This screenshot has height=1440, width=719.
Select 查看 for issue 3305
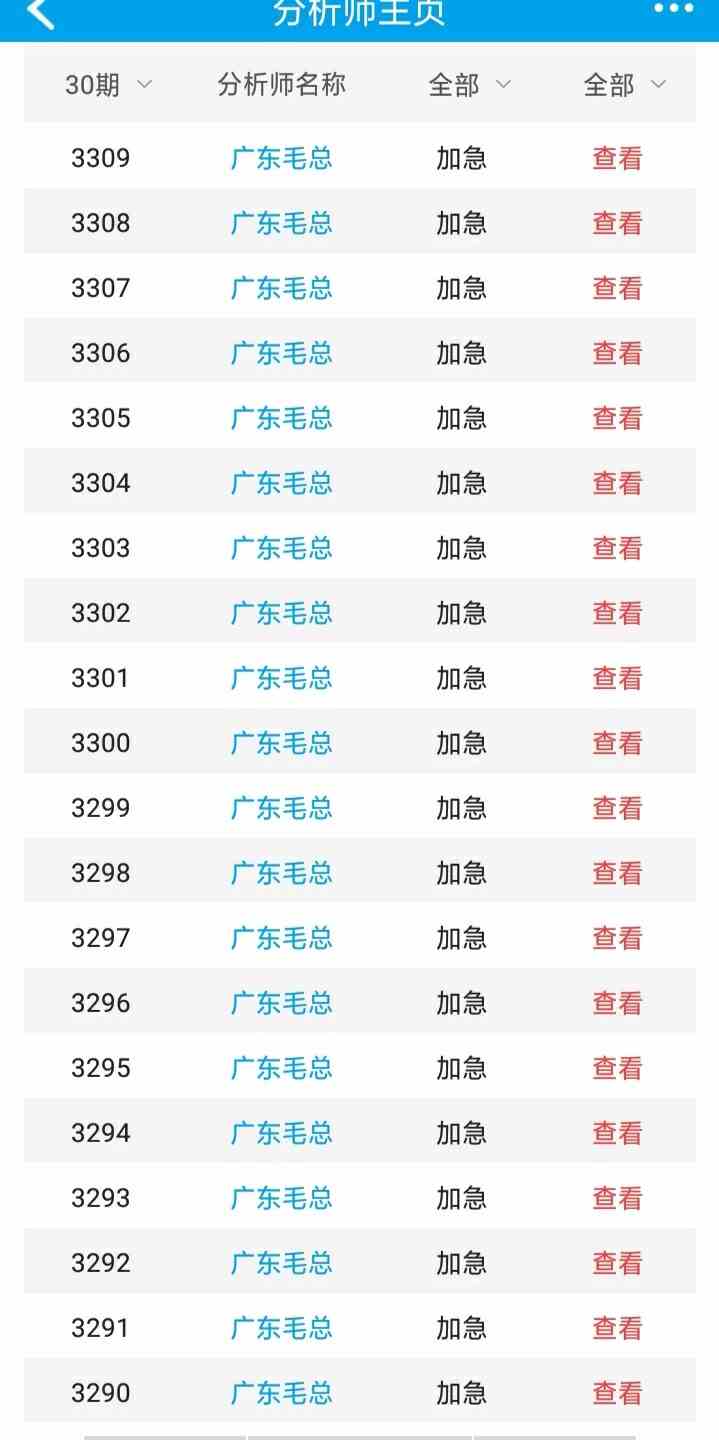tap(617, 418)
